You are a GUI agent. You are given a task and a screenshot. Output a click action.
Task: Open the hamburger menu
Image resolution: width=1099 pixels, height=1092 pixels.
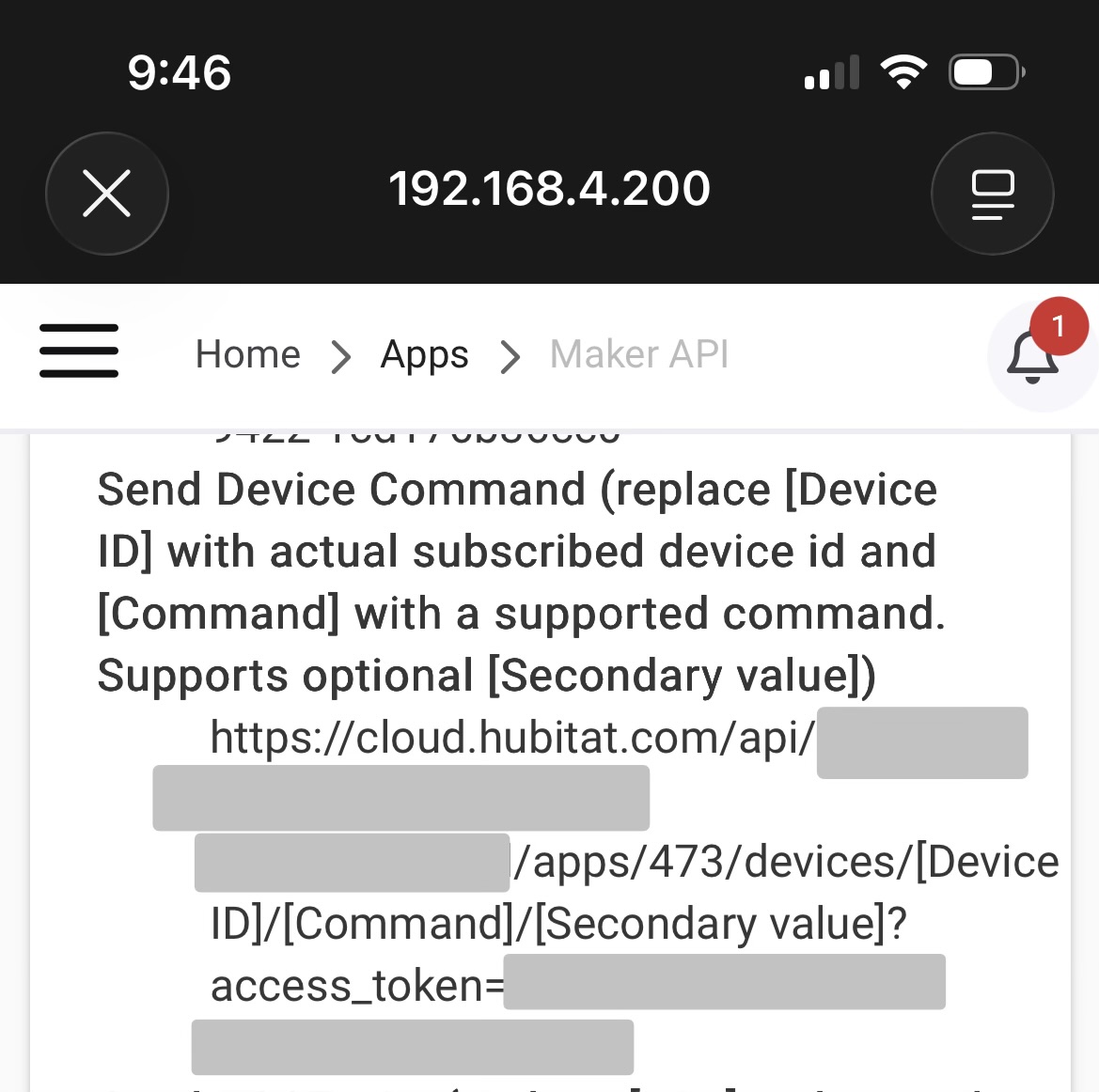tap(79, 351)
